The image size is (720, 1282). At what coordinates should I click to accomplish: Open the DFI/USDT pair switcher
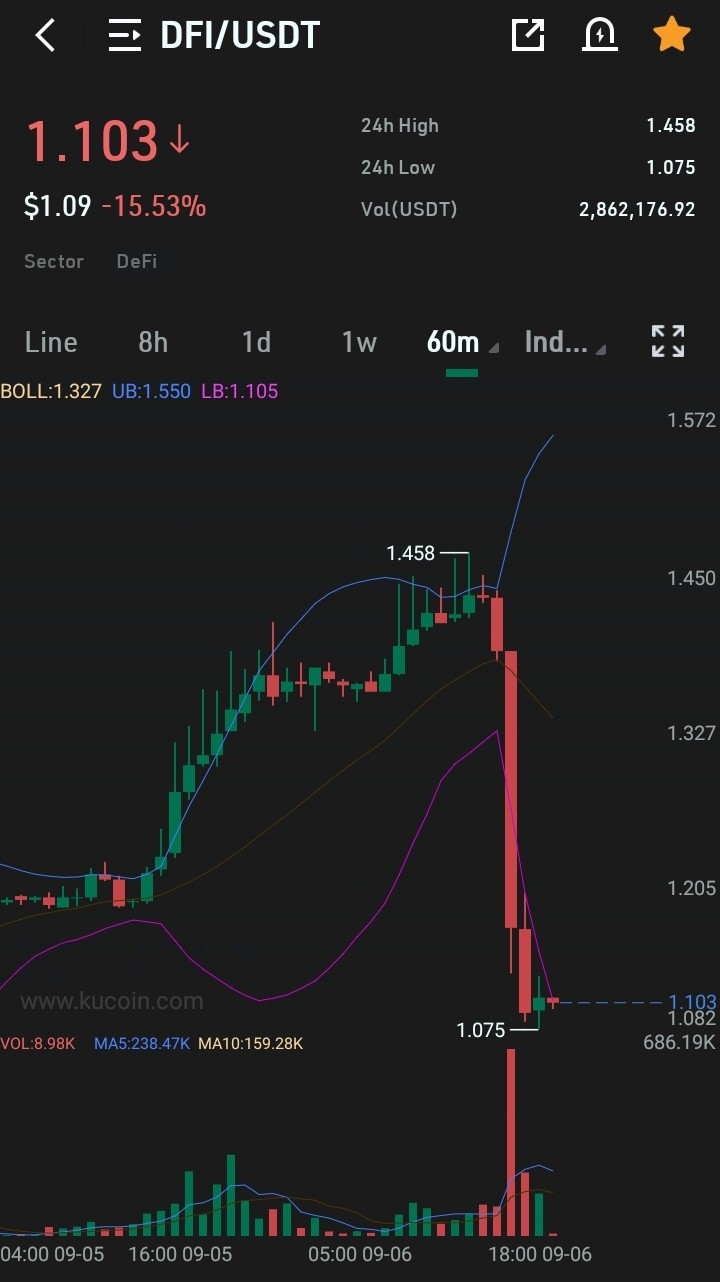[214, 36]
